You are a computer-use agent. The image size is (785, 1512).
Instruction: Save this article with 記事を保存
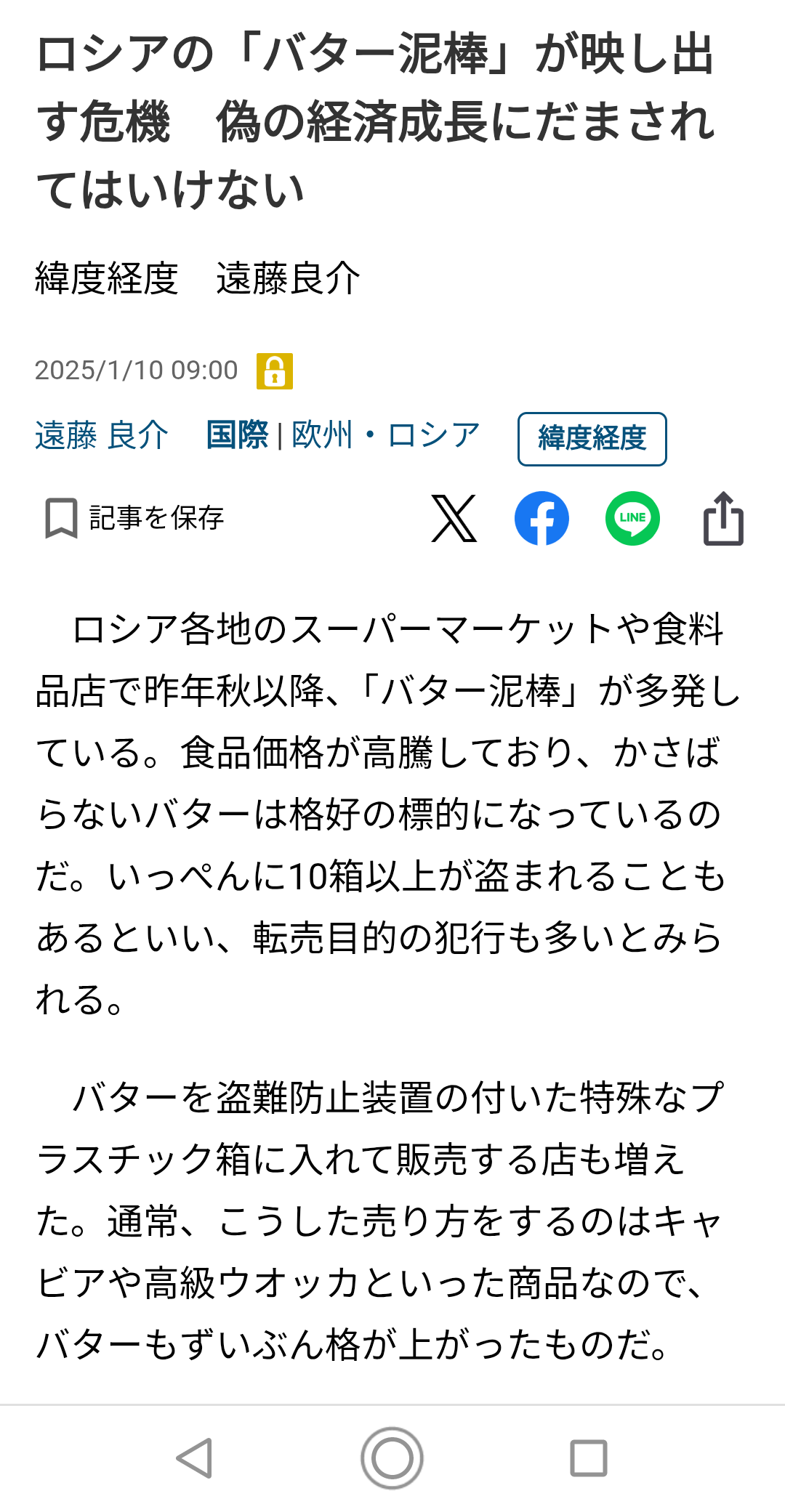tap(134, 518)
